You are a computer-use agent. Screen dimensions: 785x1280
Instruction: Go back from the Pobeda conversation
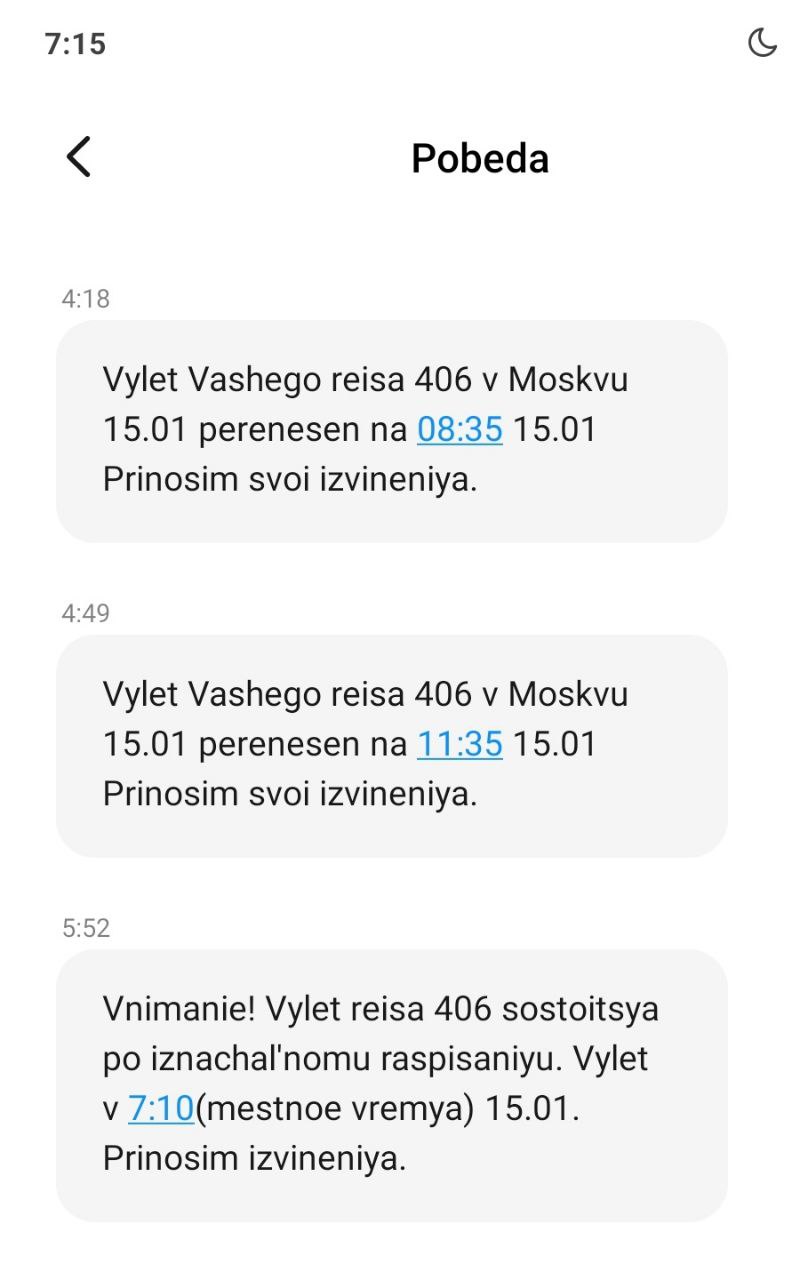78,157
